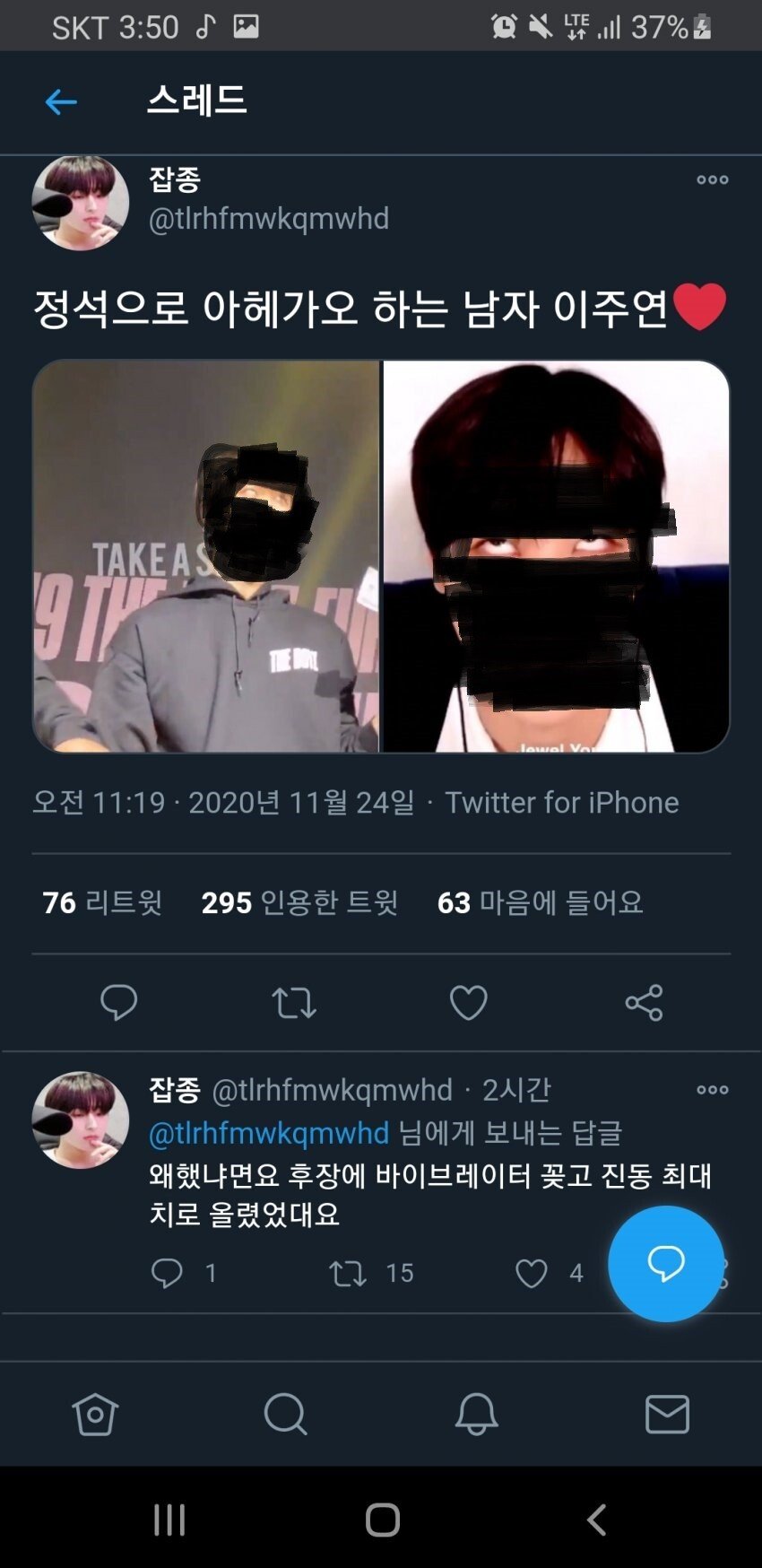Switch to the Home tab
Screen dimensions: 762x1568
pos(95,1415)
